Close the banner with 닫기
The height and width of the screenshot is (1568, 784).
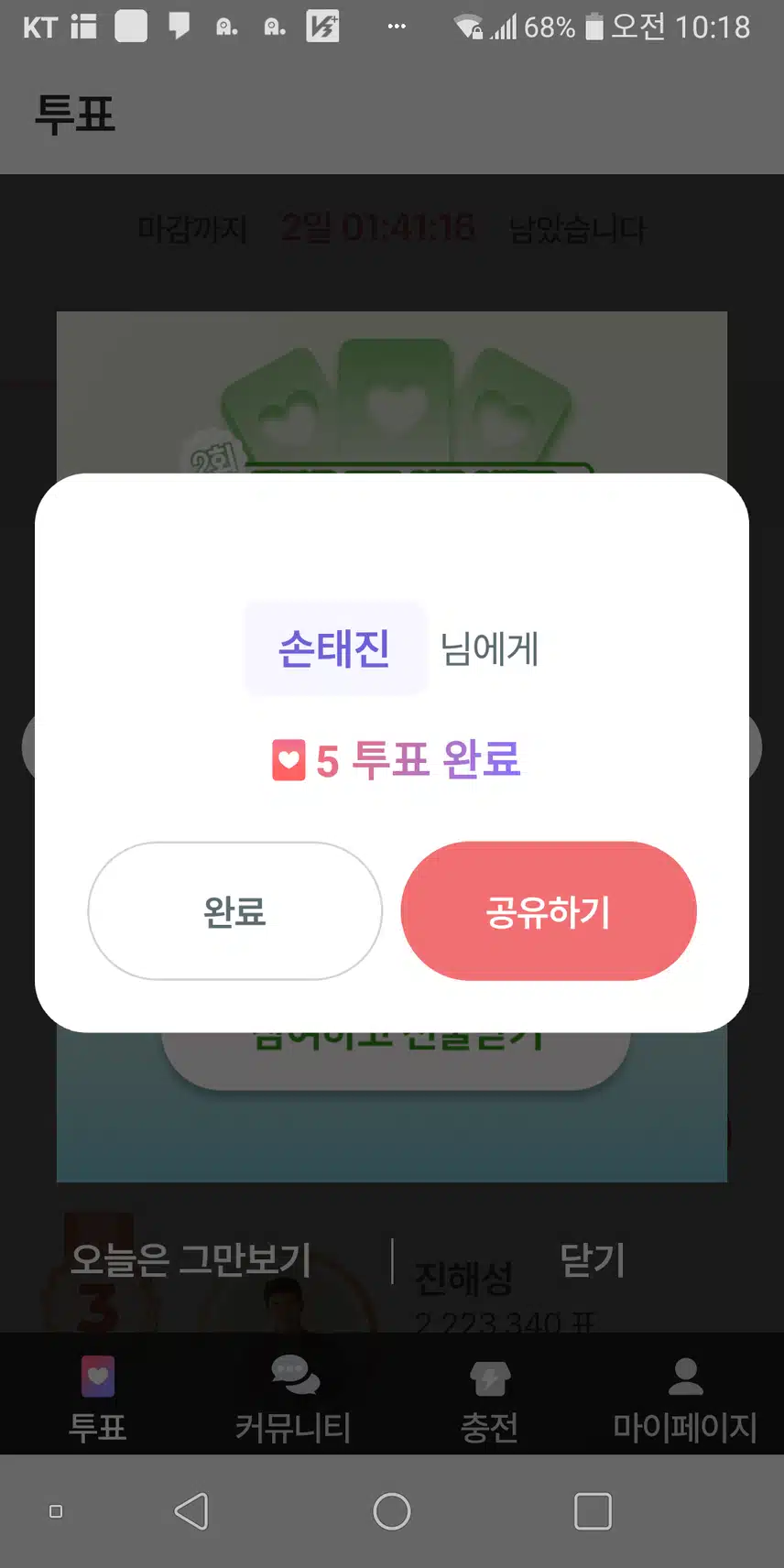593,1259
